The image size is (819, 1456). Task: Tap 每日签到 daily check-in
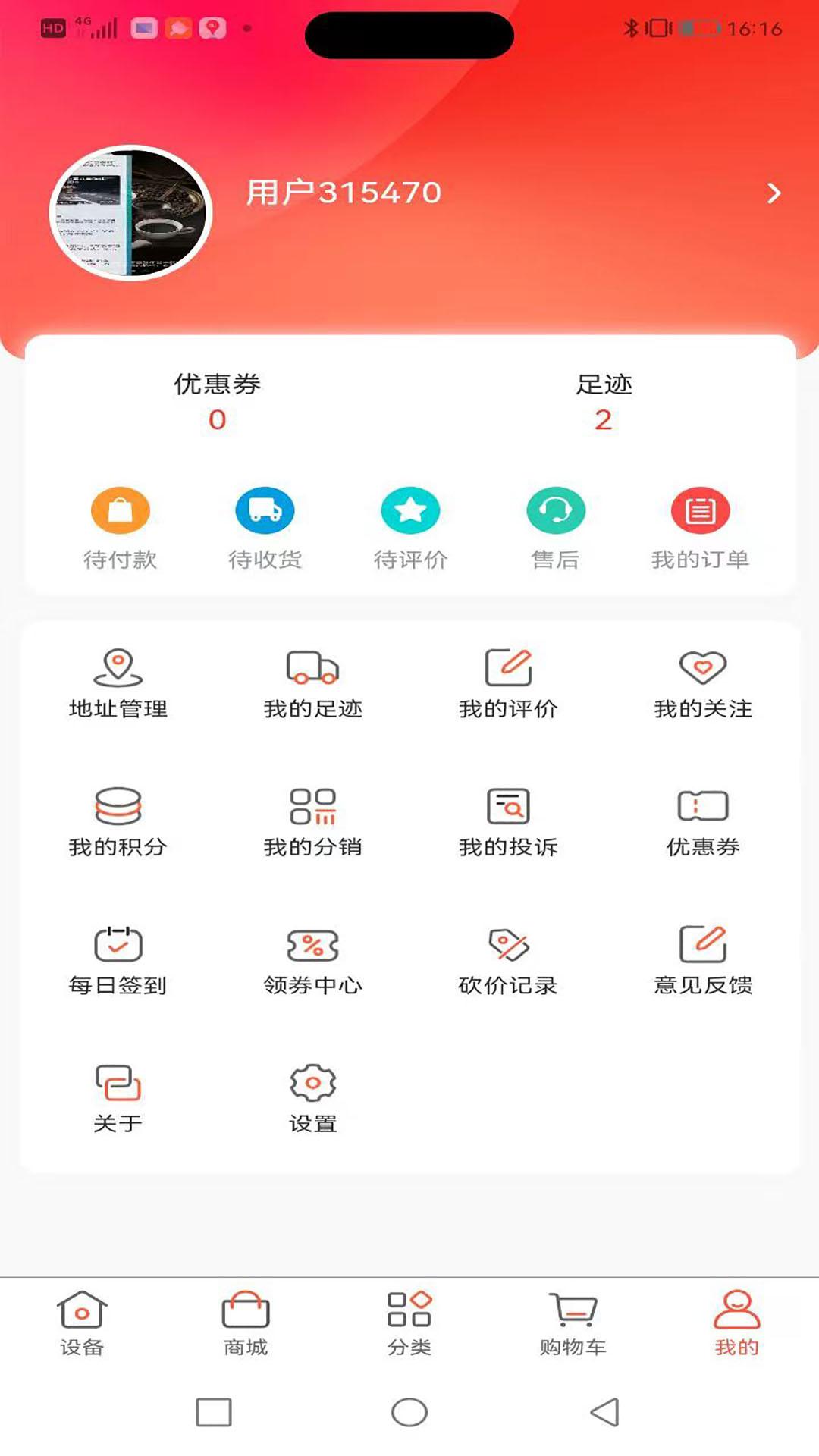[118, 959]
